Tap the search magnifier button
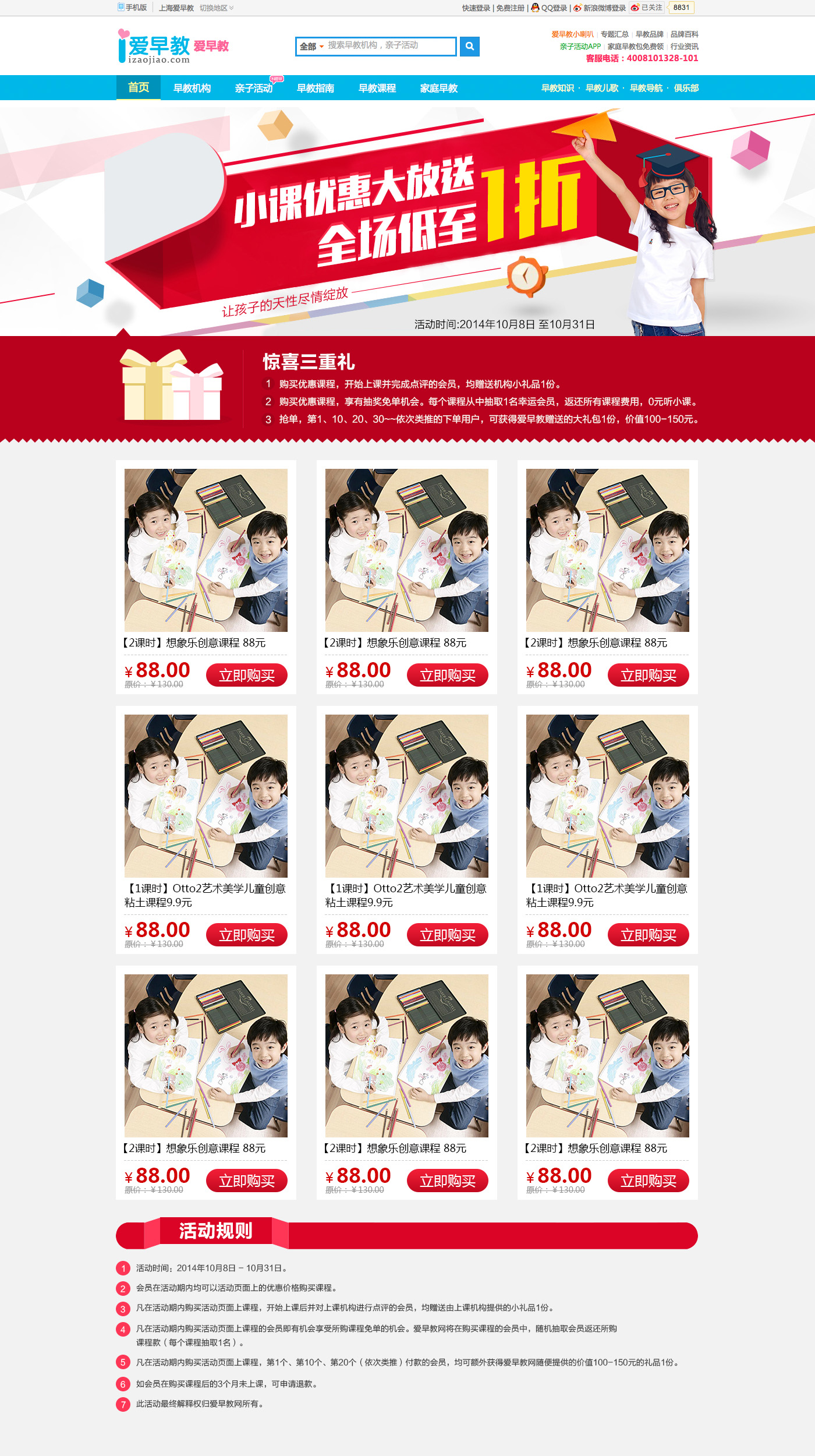This screenshot has width=815, height=1456. coord(469,47)
